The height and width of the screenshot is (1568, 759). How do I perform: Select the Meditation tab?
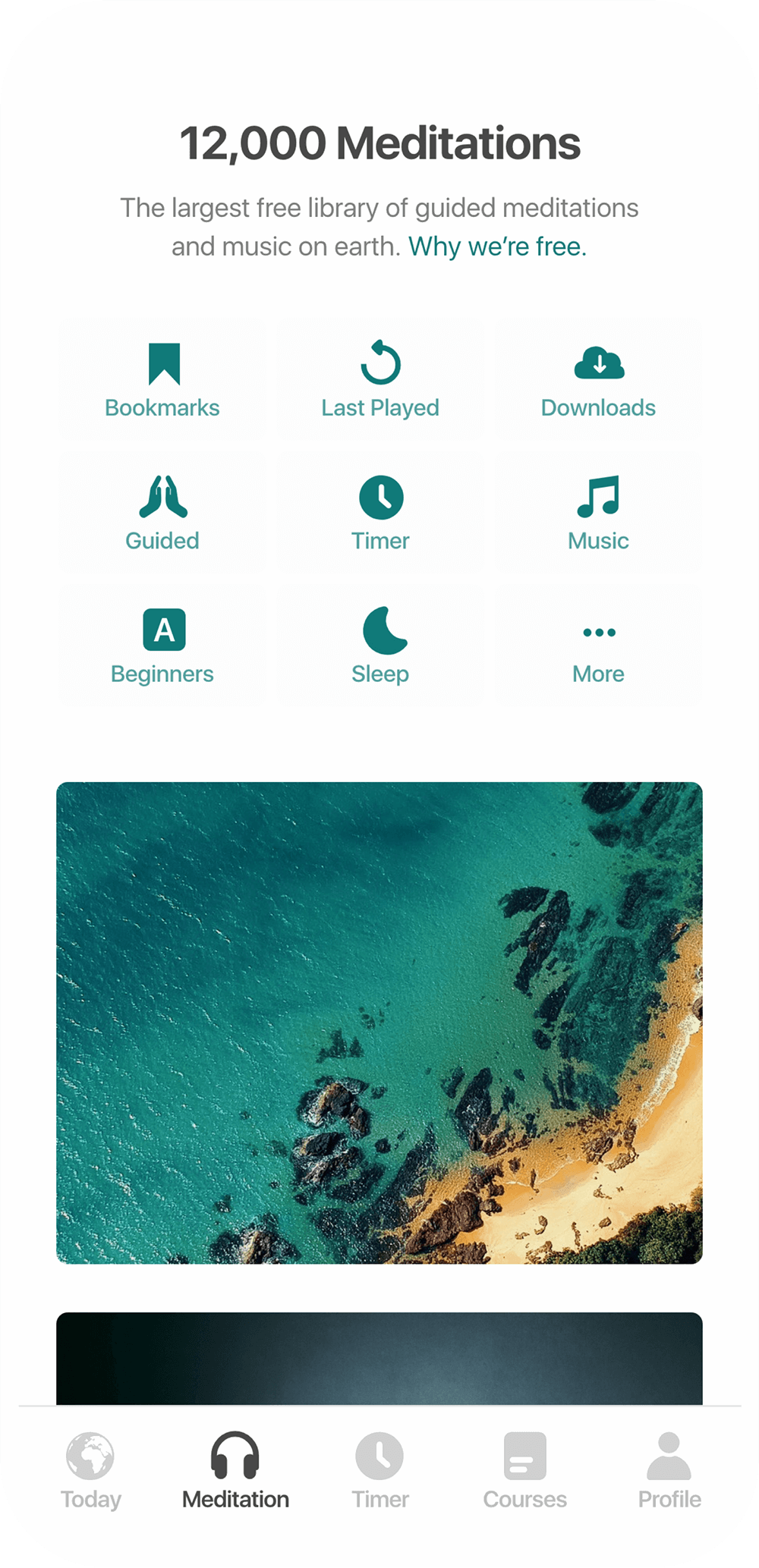point(235,1470)
